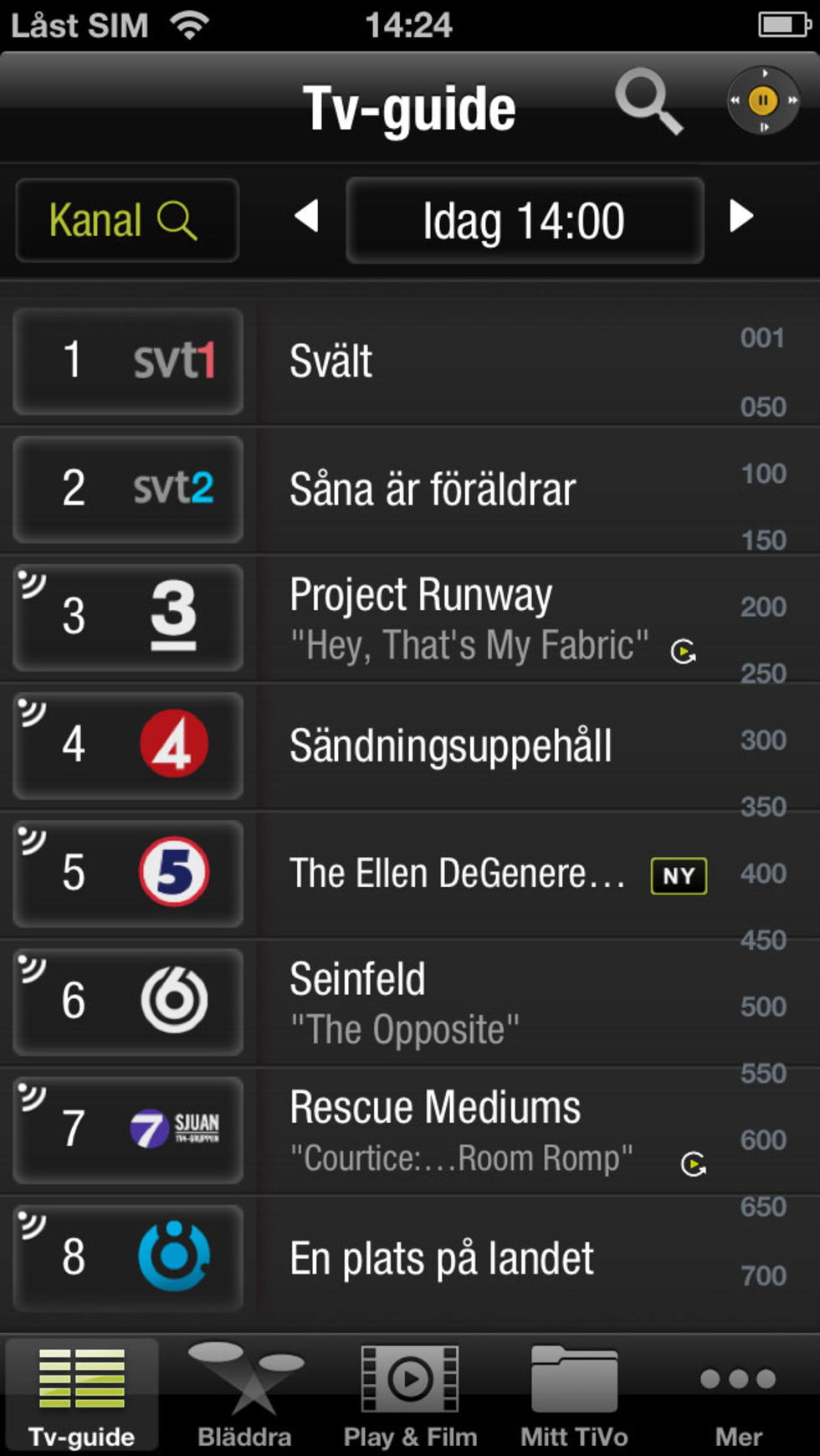The width and height of the screenshot is (820, 1456).
Task: Open En plats på landet
Action: pyautogui.click(x=494, y=1259)
